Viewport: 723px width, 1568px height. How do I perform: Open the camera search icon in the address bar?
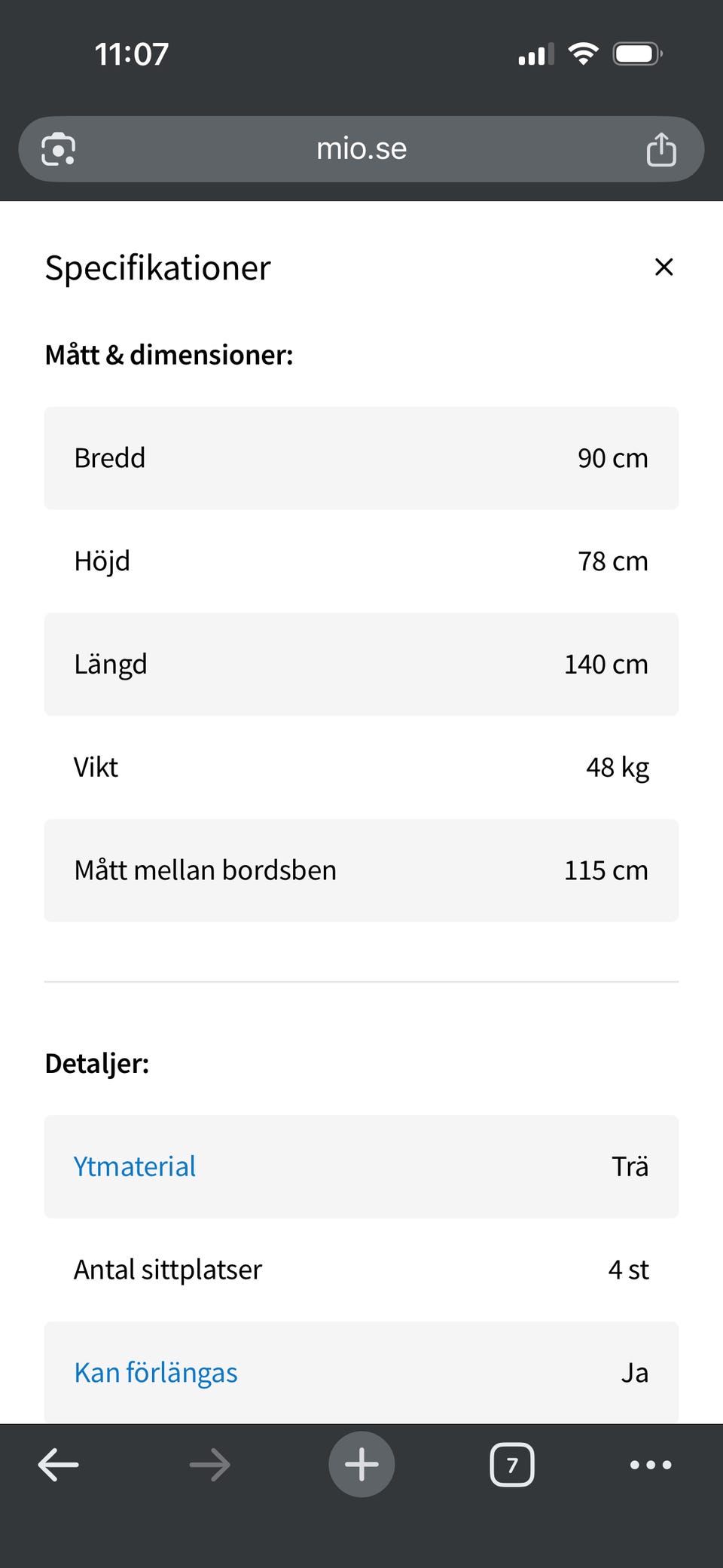tap(59, 149)
